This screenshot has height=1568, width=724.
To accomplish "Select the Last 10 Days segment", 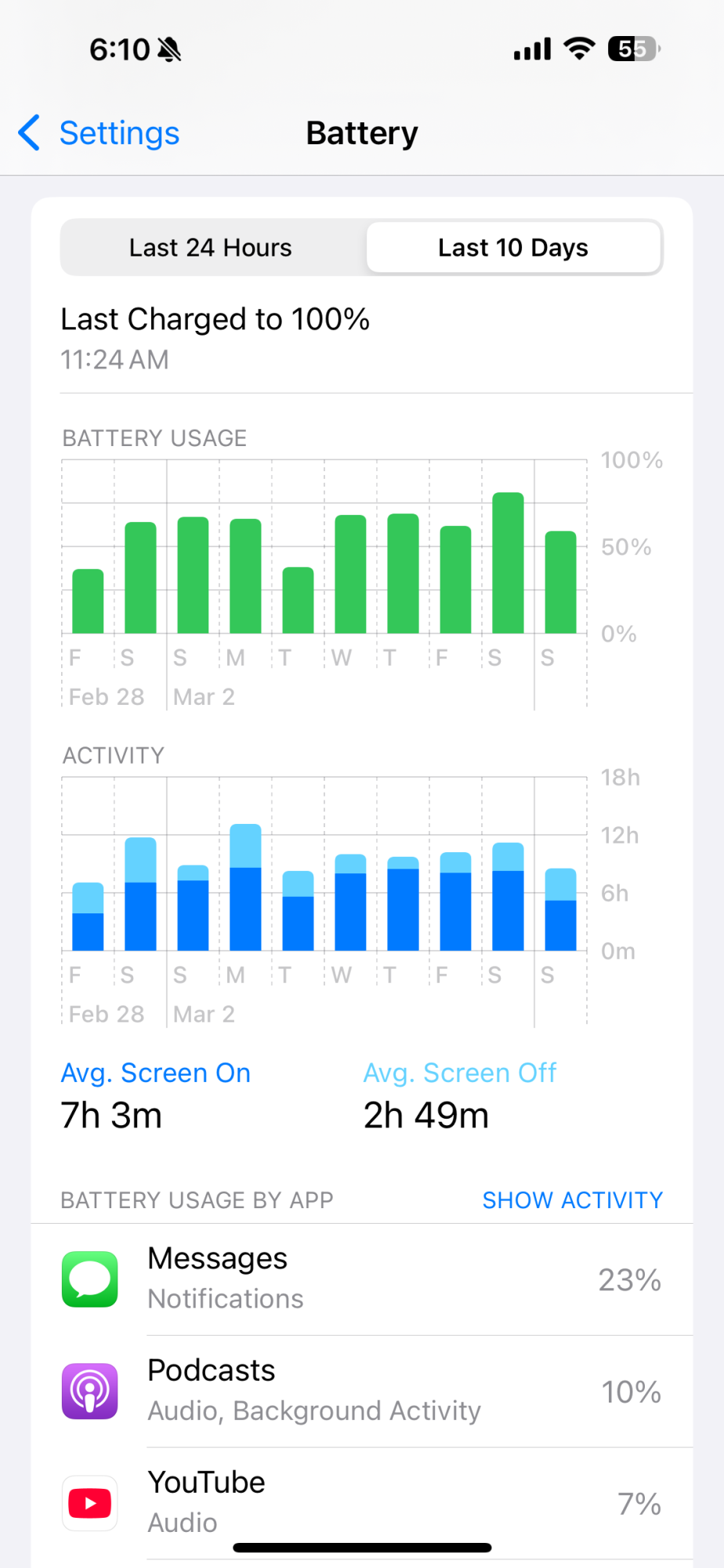I will (x=513, y=248).
